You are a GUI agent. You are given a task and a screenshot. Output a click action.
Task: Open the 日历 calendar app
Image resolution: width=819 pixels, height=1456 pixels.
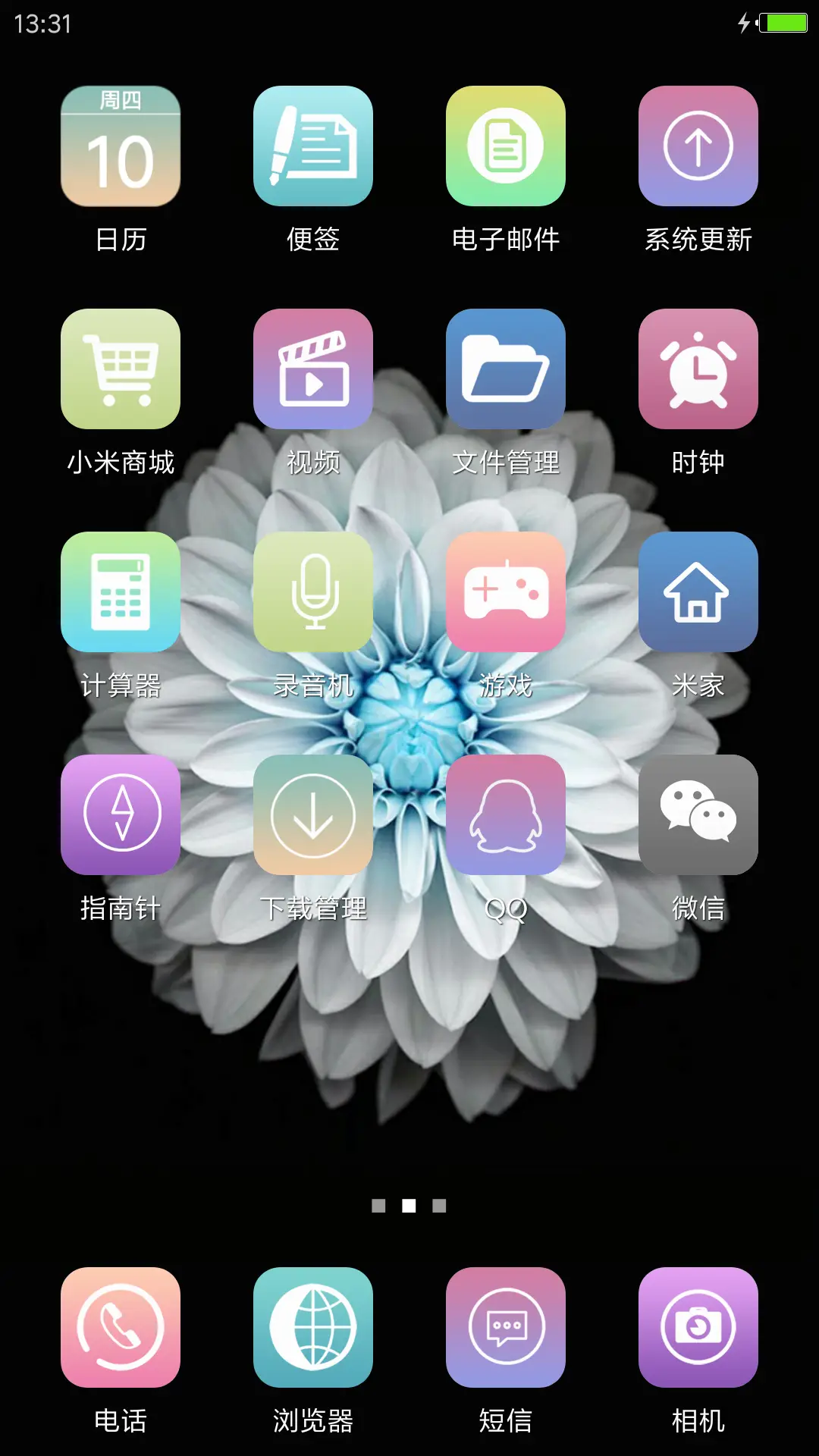click(x=120, y=147)
